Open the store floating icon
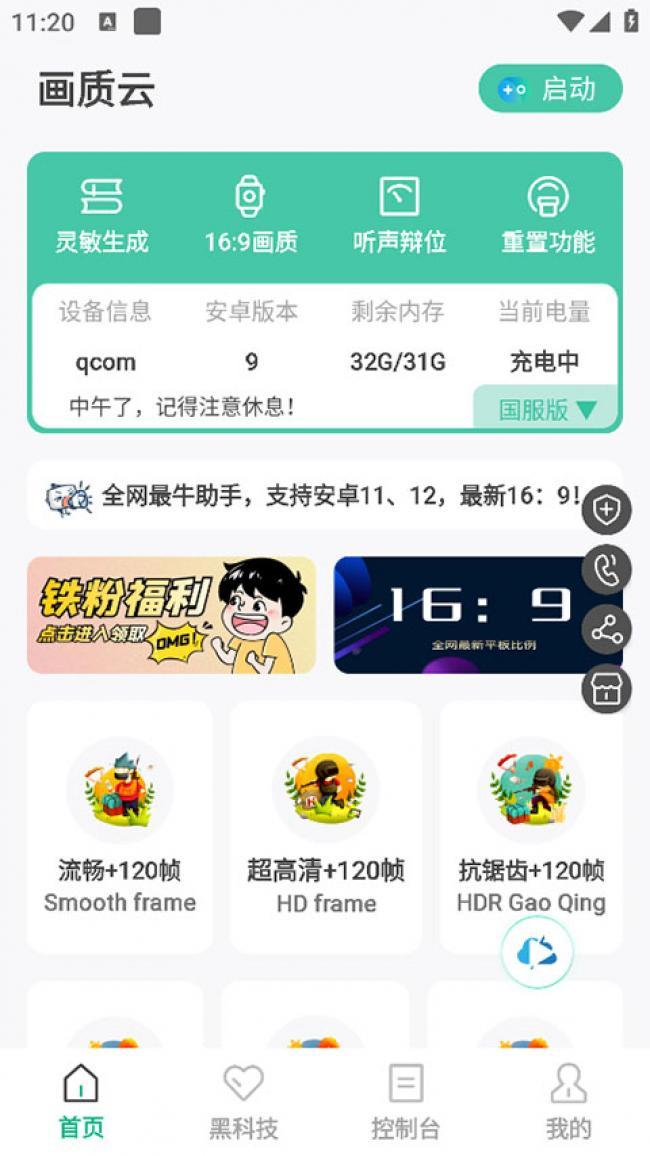 pos(606,690)
